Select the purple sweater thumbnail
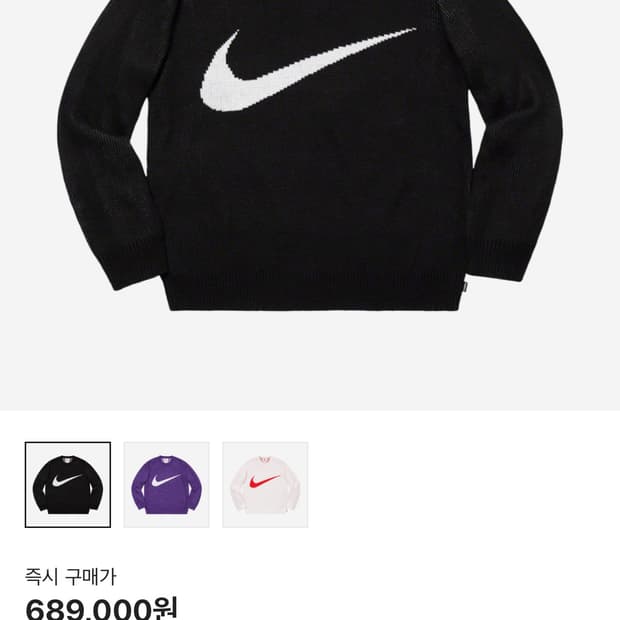This screenshot has height=620, width=620. tap(166, 485)
